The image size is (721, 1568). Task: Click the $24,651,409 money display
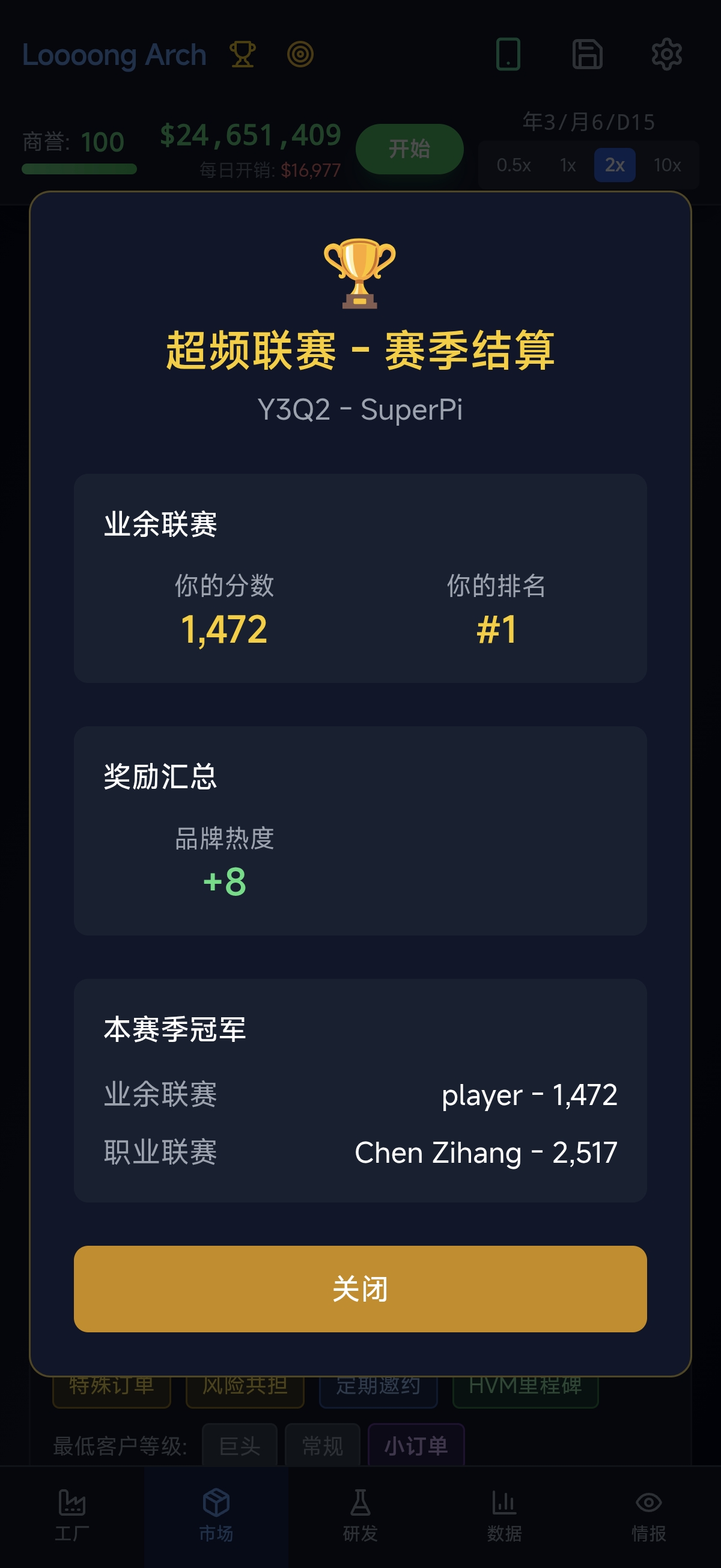[x=252, y=135]
